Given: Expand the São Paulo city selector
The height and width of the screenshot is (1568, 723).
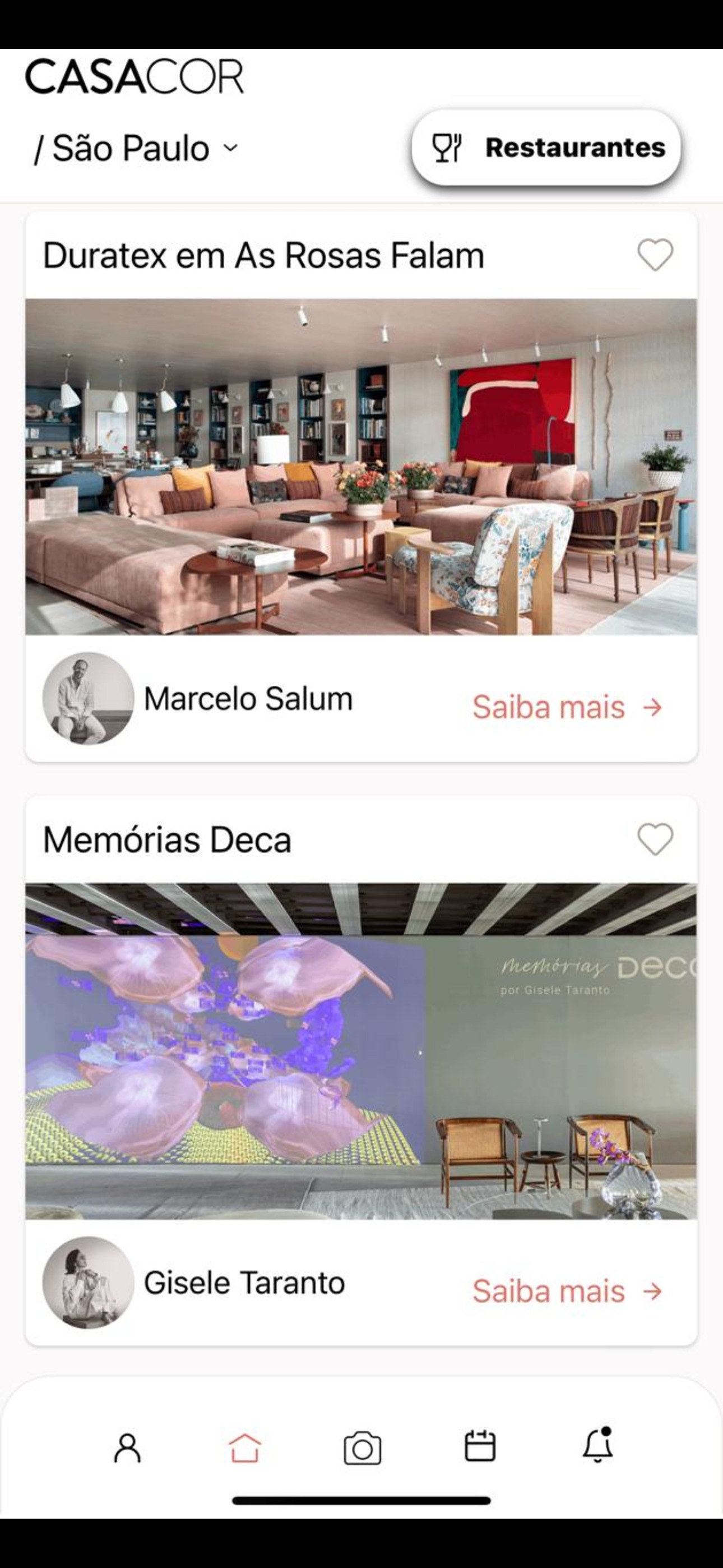Looking at the screenshot, I should (x=230, y=149).
